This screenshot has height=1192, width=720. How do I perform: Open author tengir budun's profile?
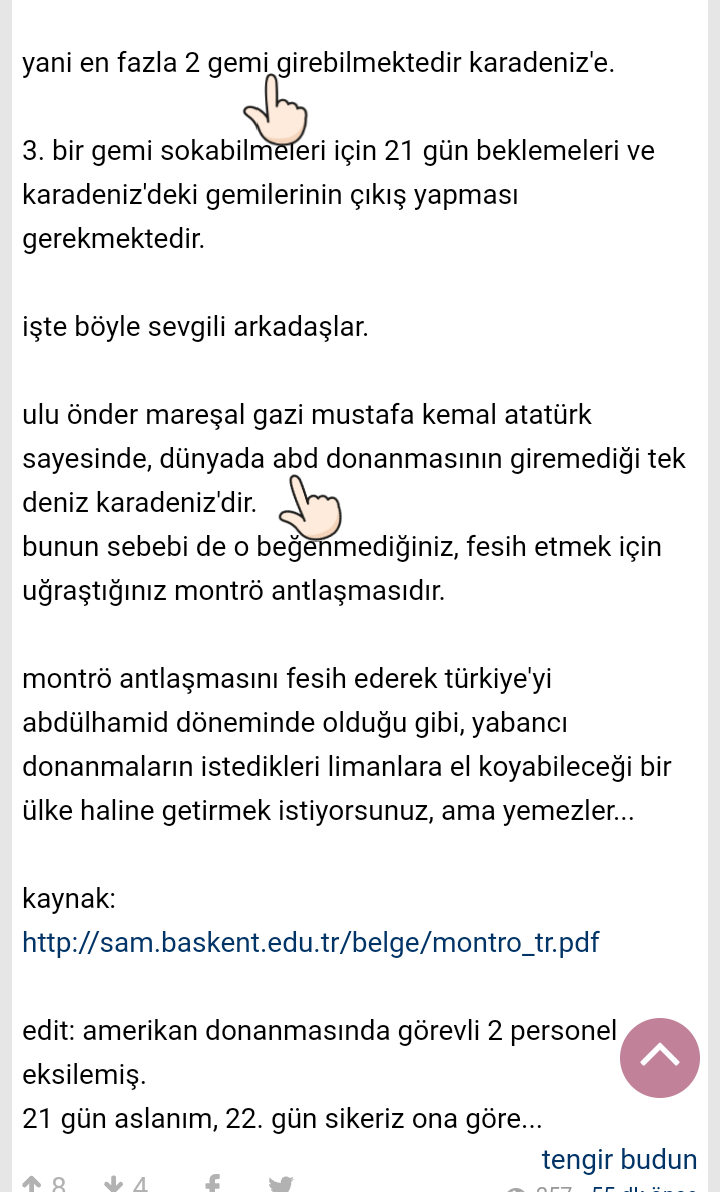618,1159
